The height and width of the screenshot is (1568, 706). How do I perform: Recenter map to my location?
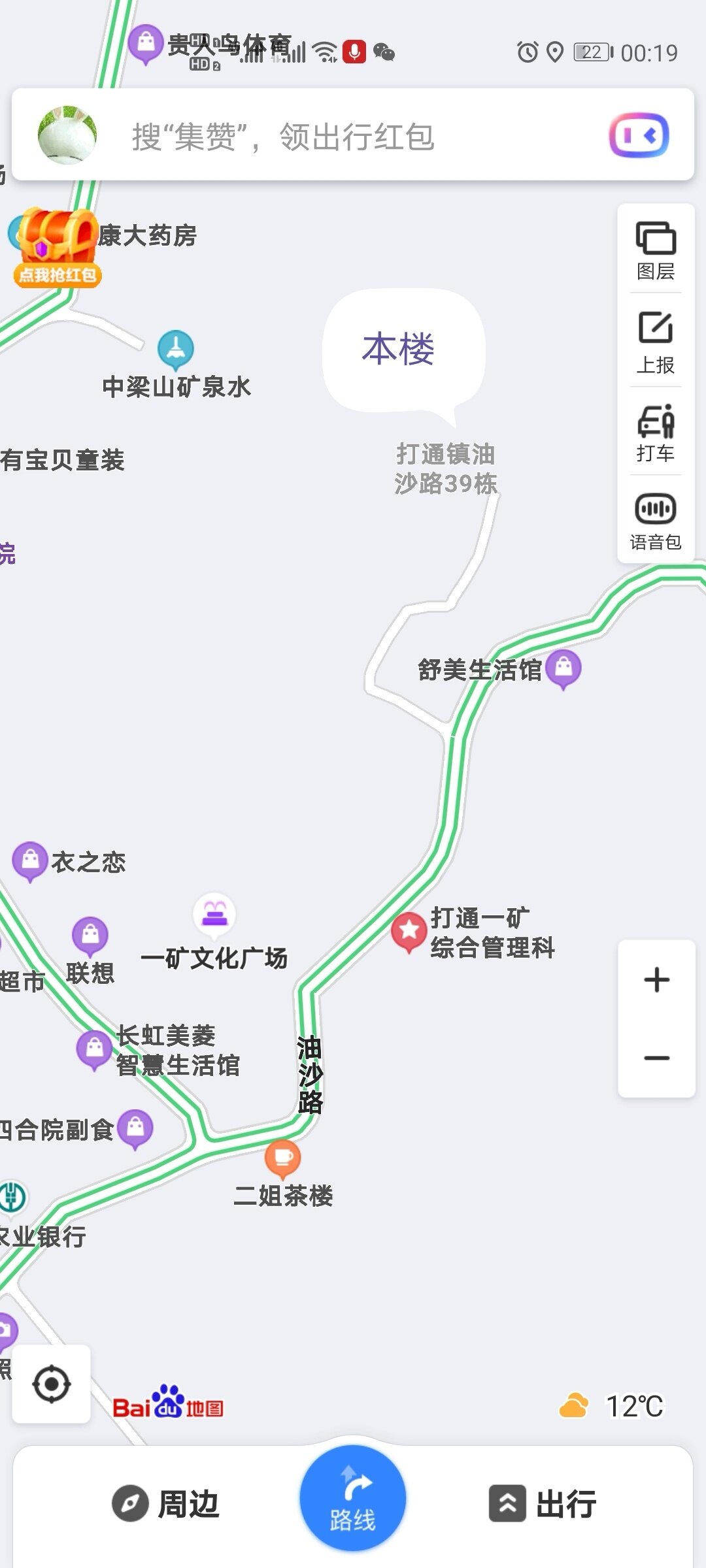[52, 1384]
